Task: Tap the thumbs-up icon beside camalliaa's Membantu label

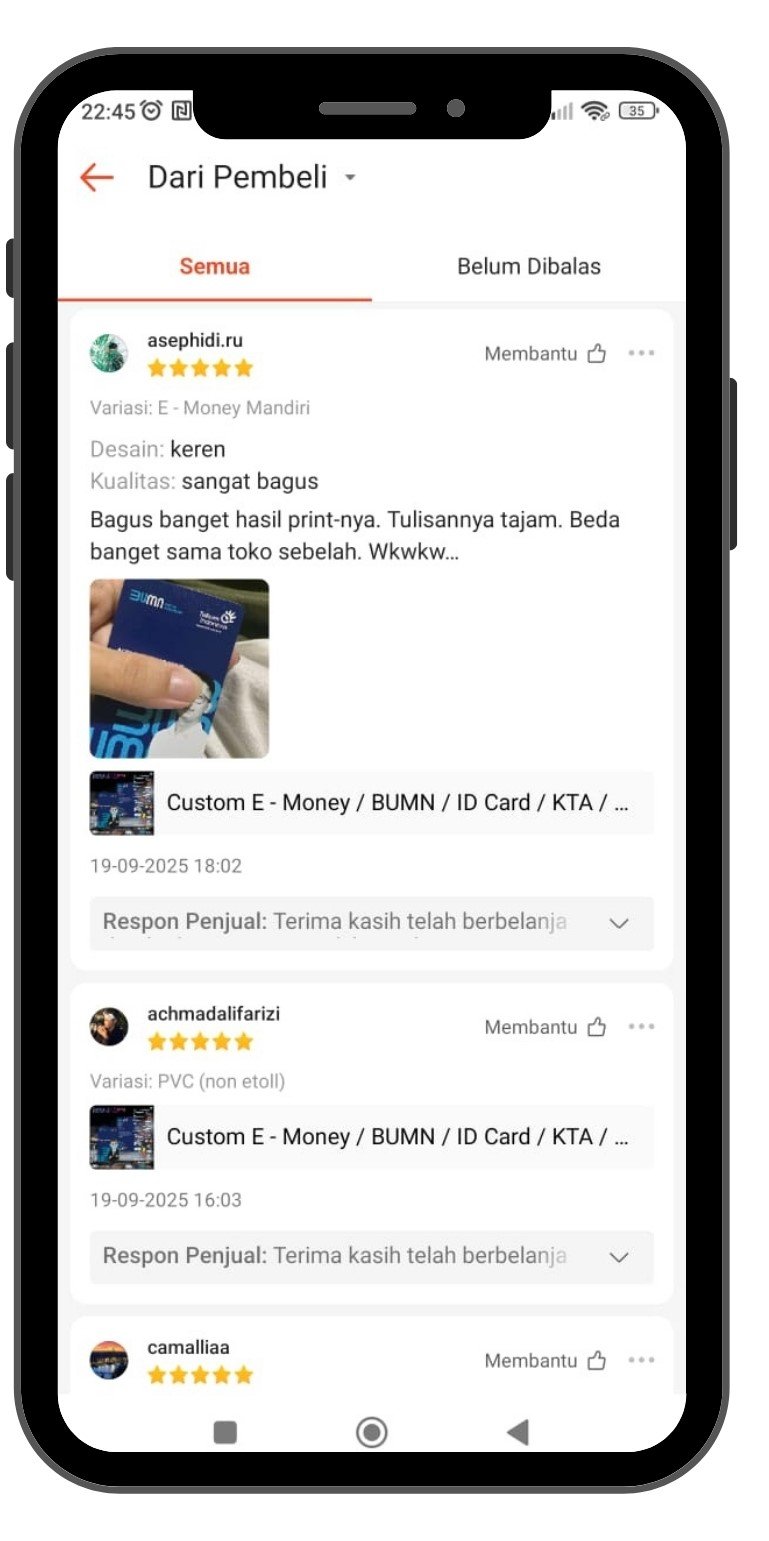Action: 597,1360
